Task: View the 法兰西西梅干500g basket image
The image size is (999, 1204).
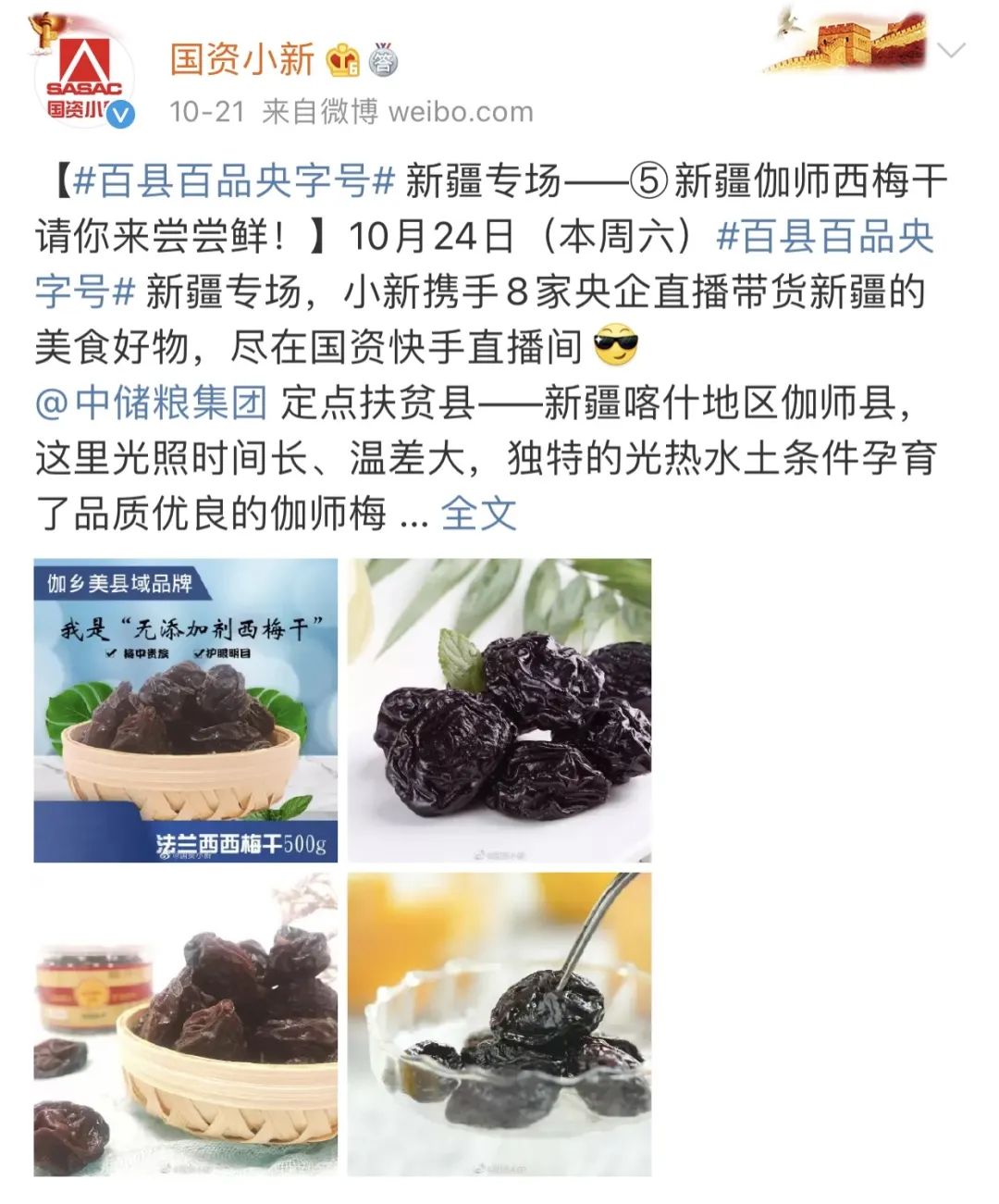Action: (x=185, y=711)
